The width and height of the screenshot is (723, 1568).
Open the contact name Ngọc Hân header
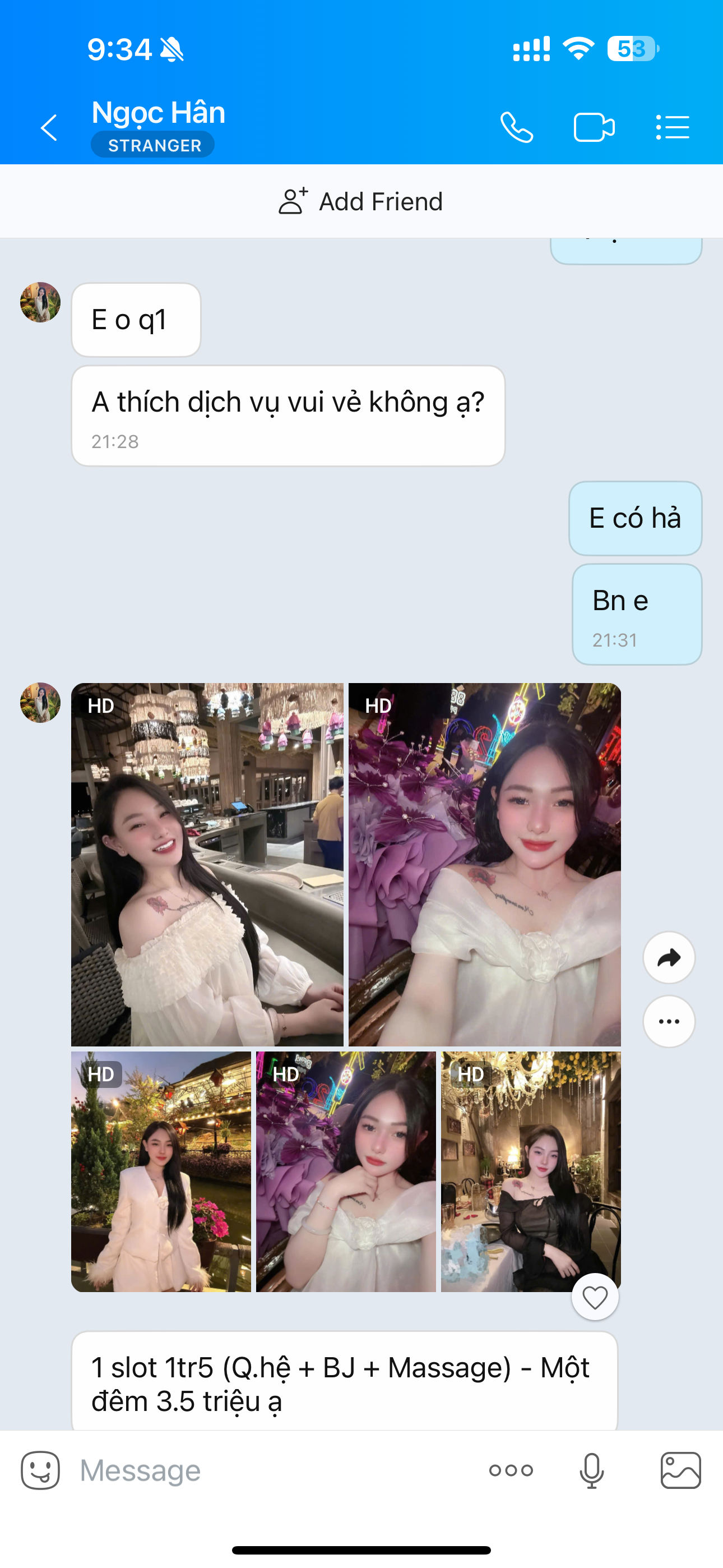click(x=158, y=113)
